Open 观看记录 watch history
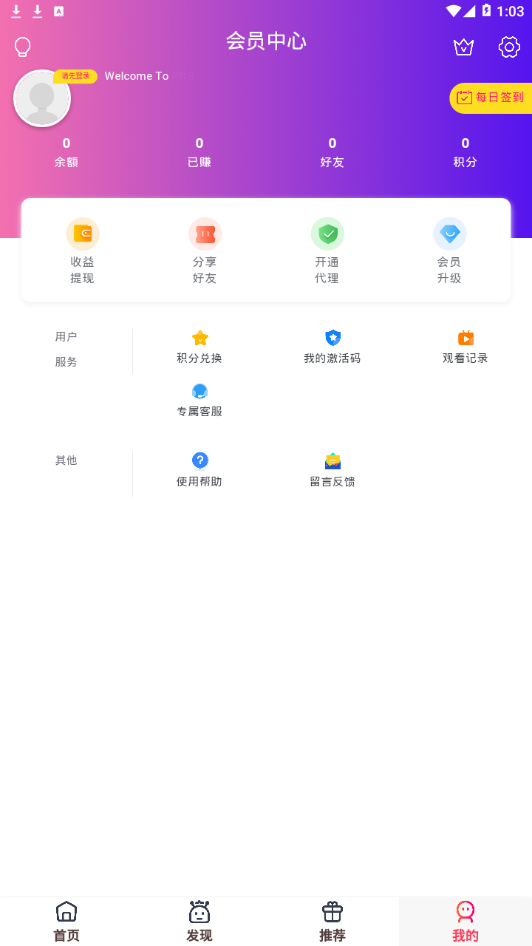Viewport: 532px width, 946px height. pos(465,347)
